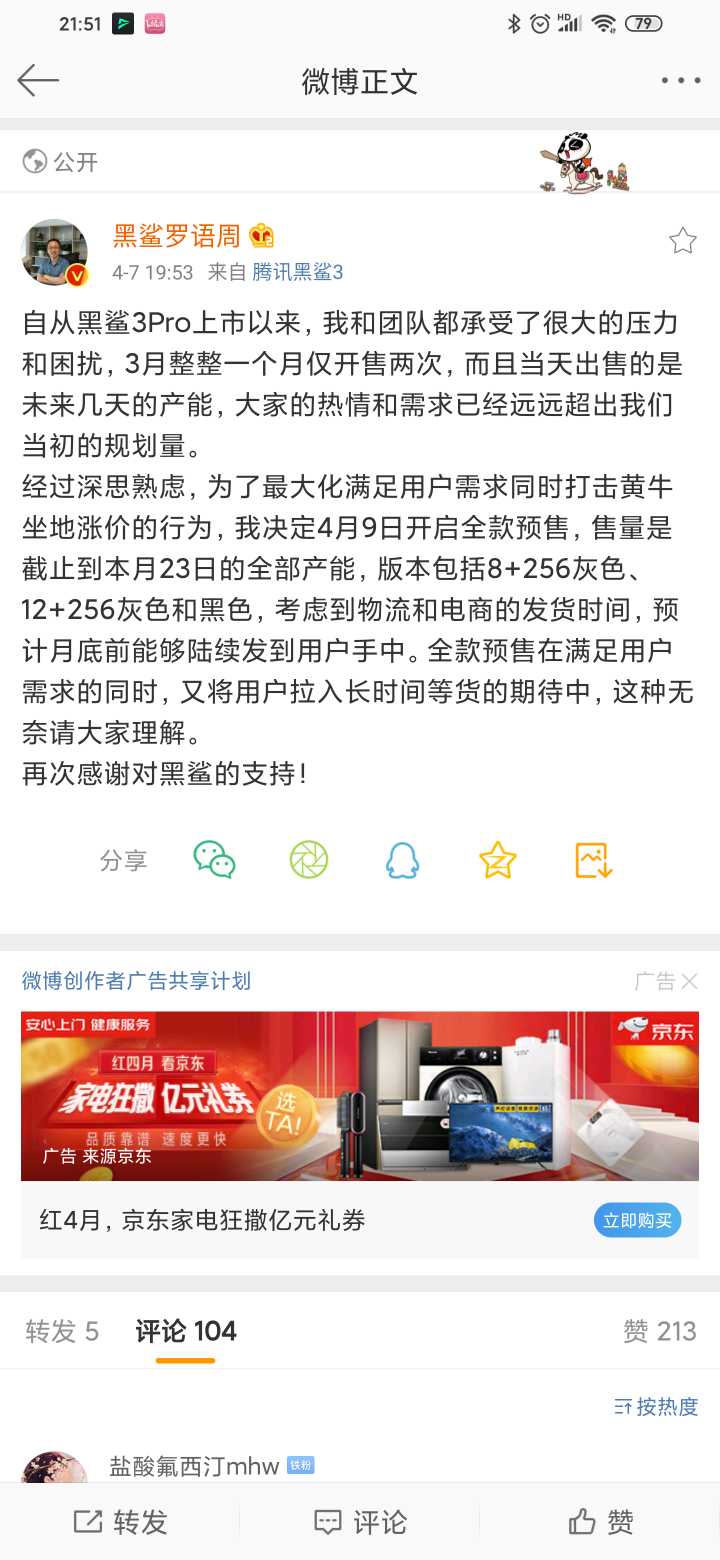Open 黑鲨罗语周's profile avatar
720x1560 pixels.
(x=55, y=253)
